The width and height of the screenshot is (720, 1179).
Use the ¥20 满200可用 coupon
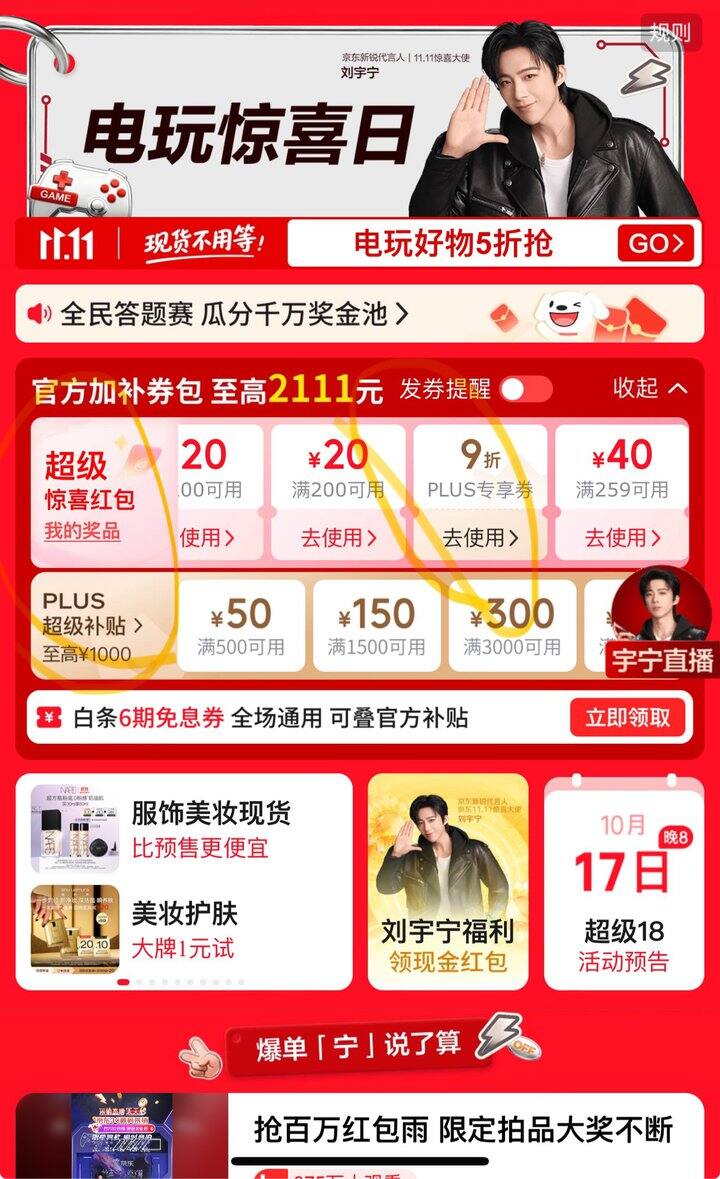point(338,537)
